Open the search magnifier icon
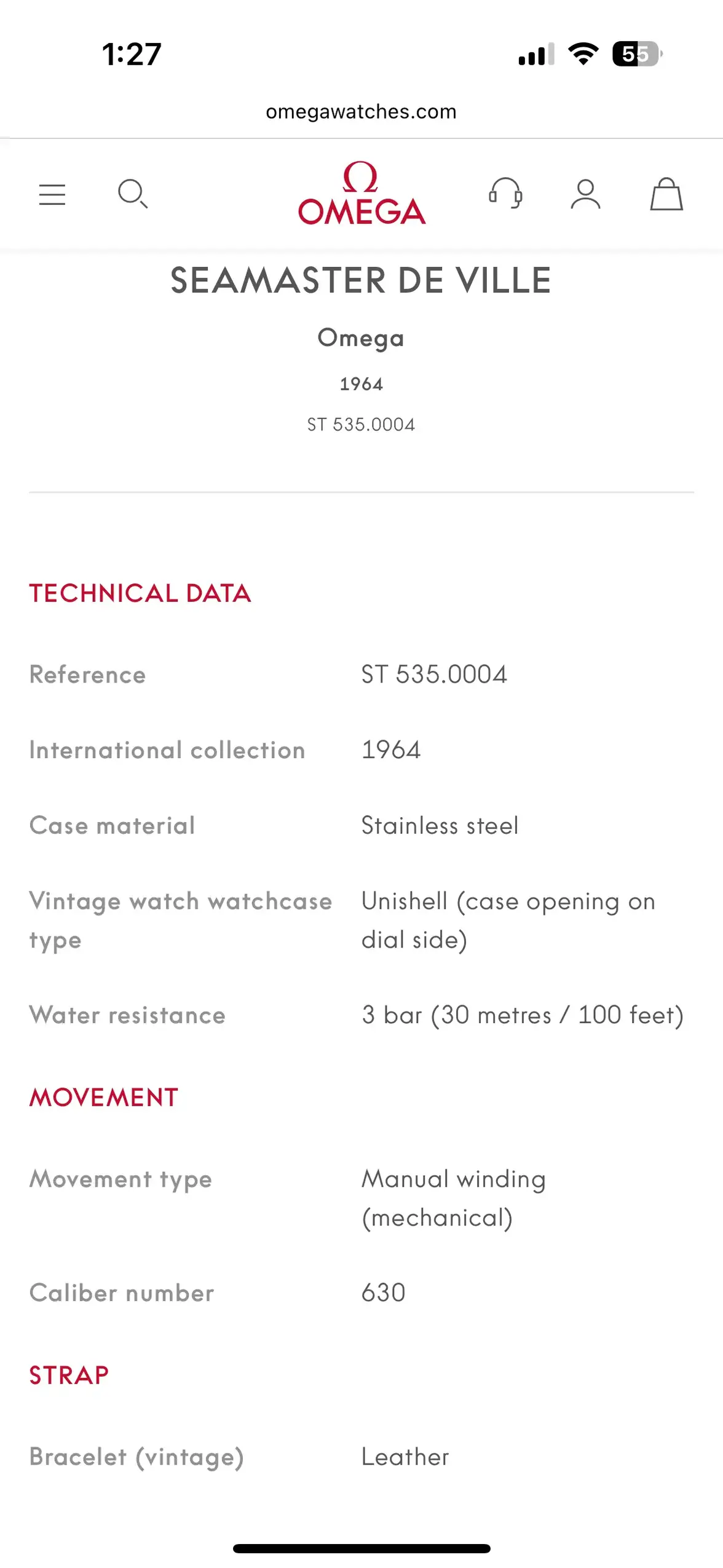The image size is (723, 1568). (x=132, y=194)
